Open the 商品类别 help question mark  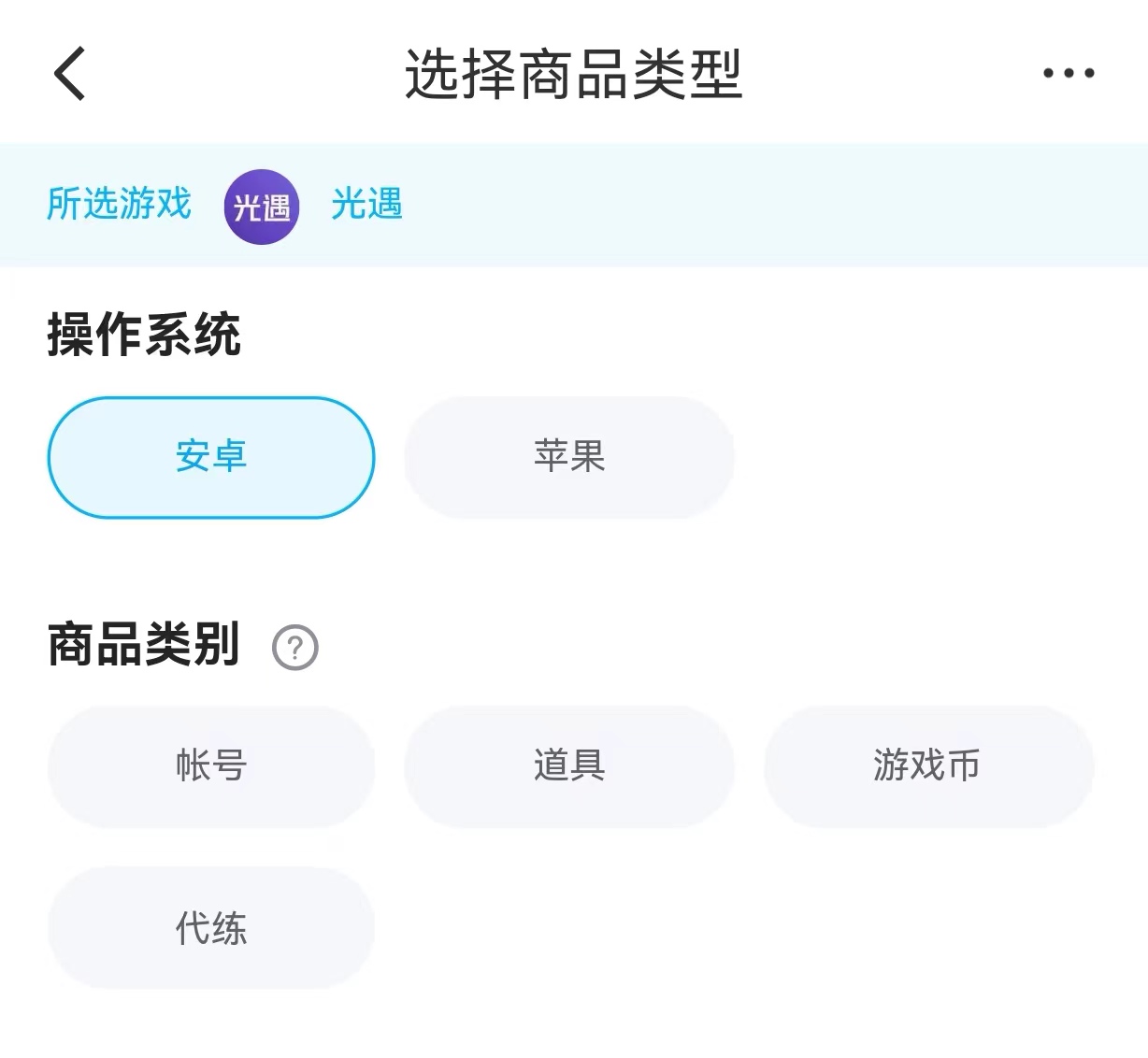pos(295,648)
